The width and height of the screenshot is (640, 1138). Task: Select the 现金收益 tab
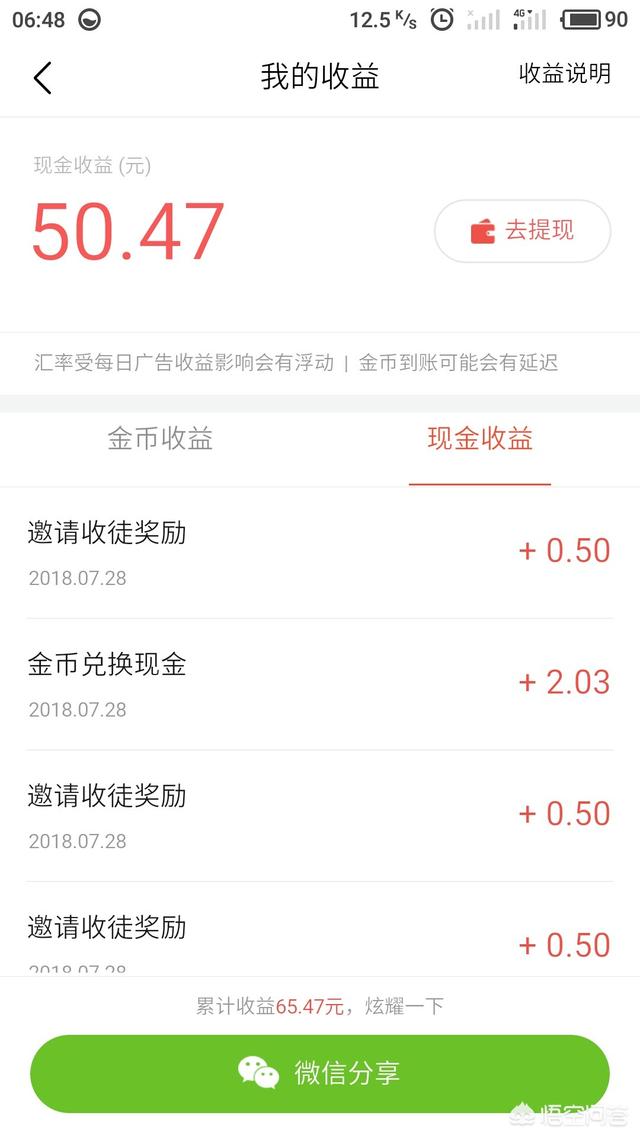tap(480, 439)
